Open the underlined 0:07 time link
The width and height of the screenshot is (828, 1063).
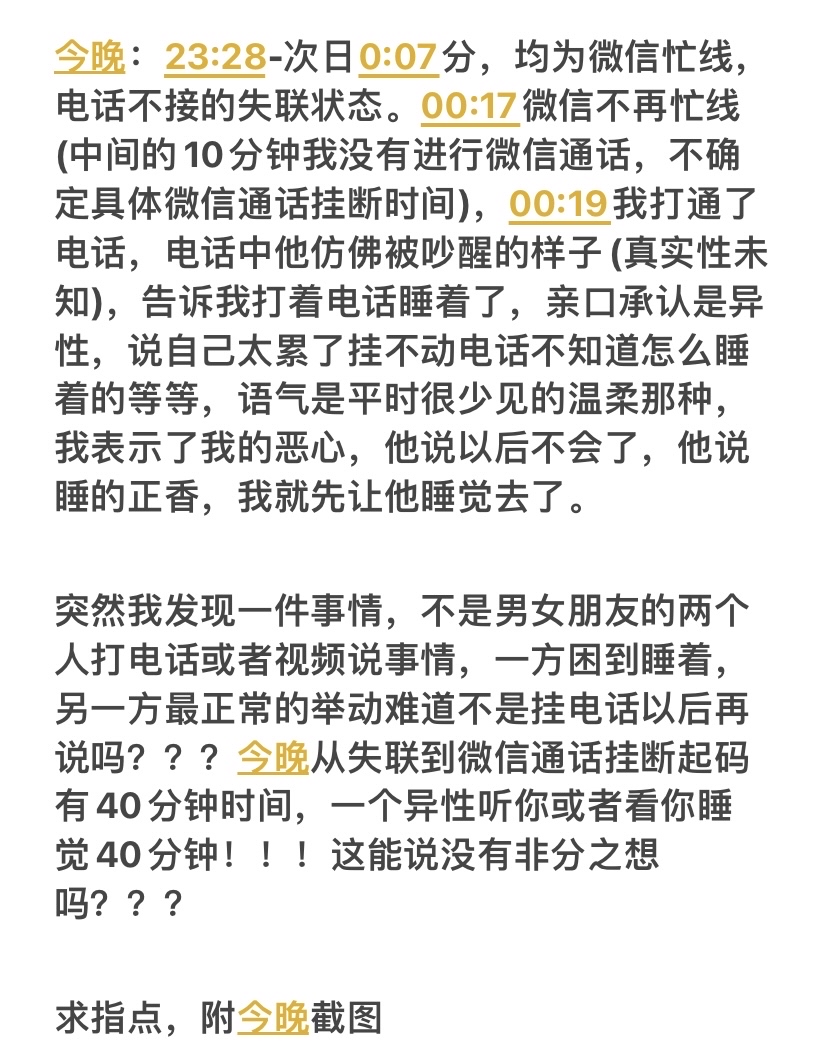point(398,57)
